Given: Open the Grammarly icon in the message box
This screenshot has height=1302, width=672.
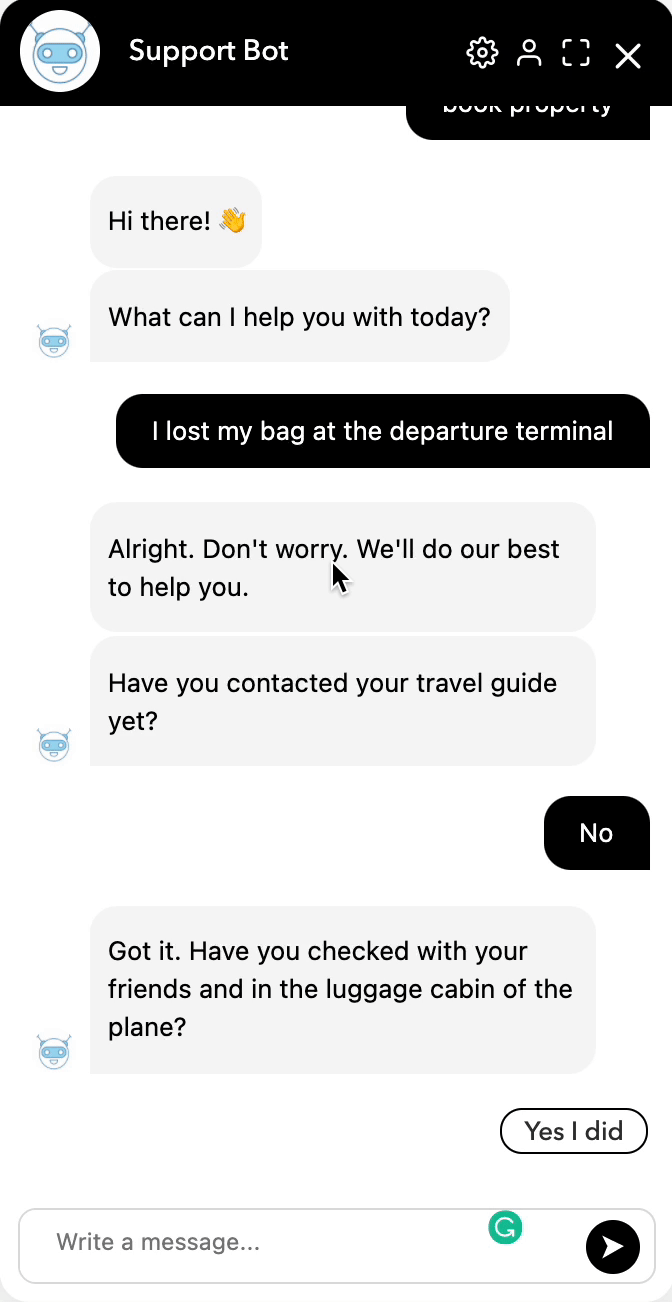Looking at the screenshot, I should click(506, 1227).
